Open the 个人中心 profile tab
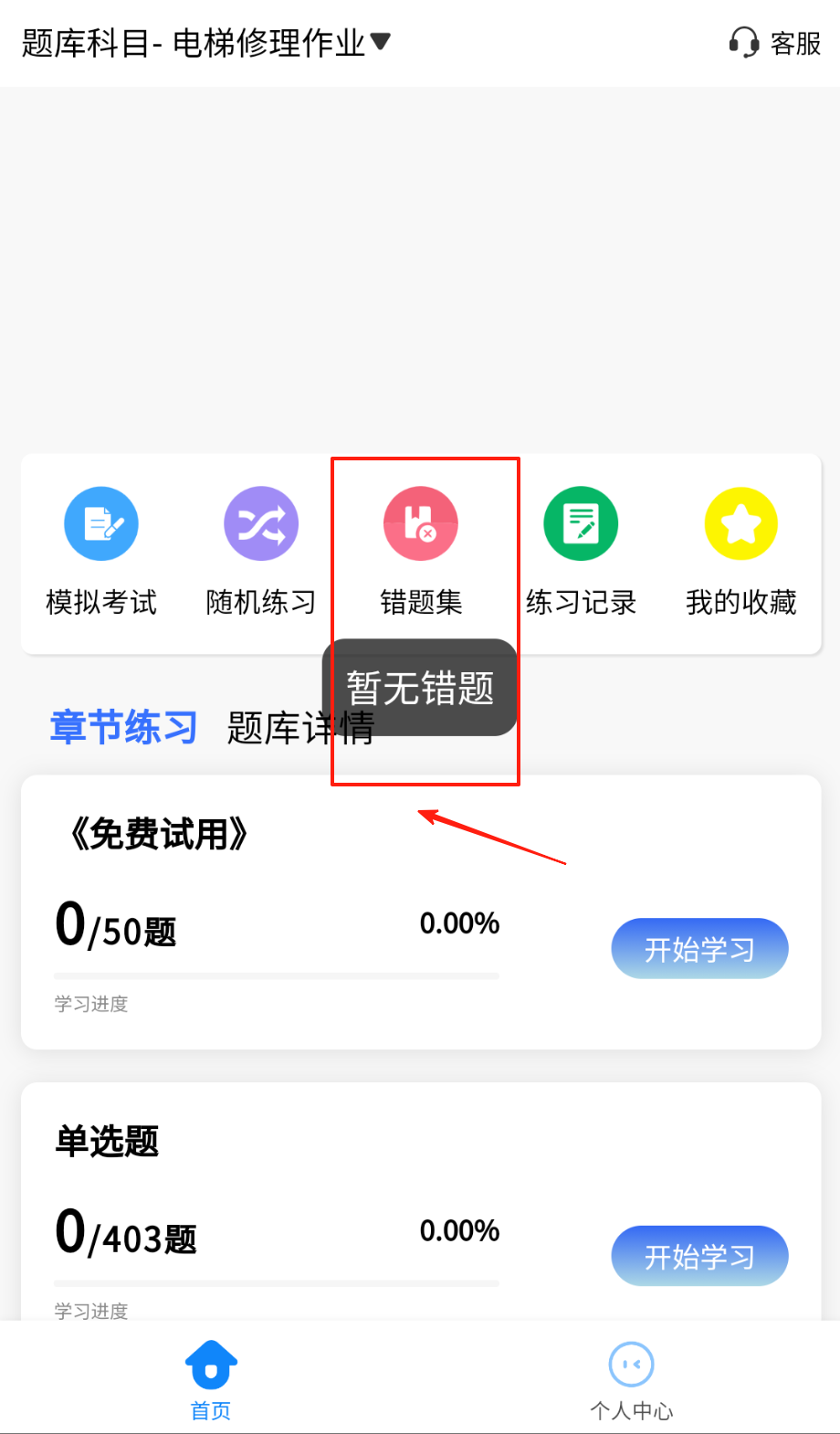This screenshot has width=840, height=1434. (x=631, y=1379)
